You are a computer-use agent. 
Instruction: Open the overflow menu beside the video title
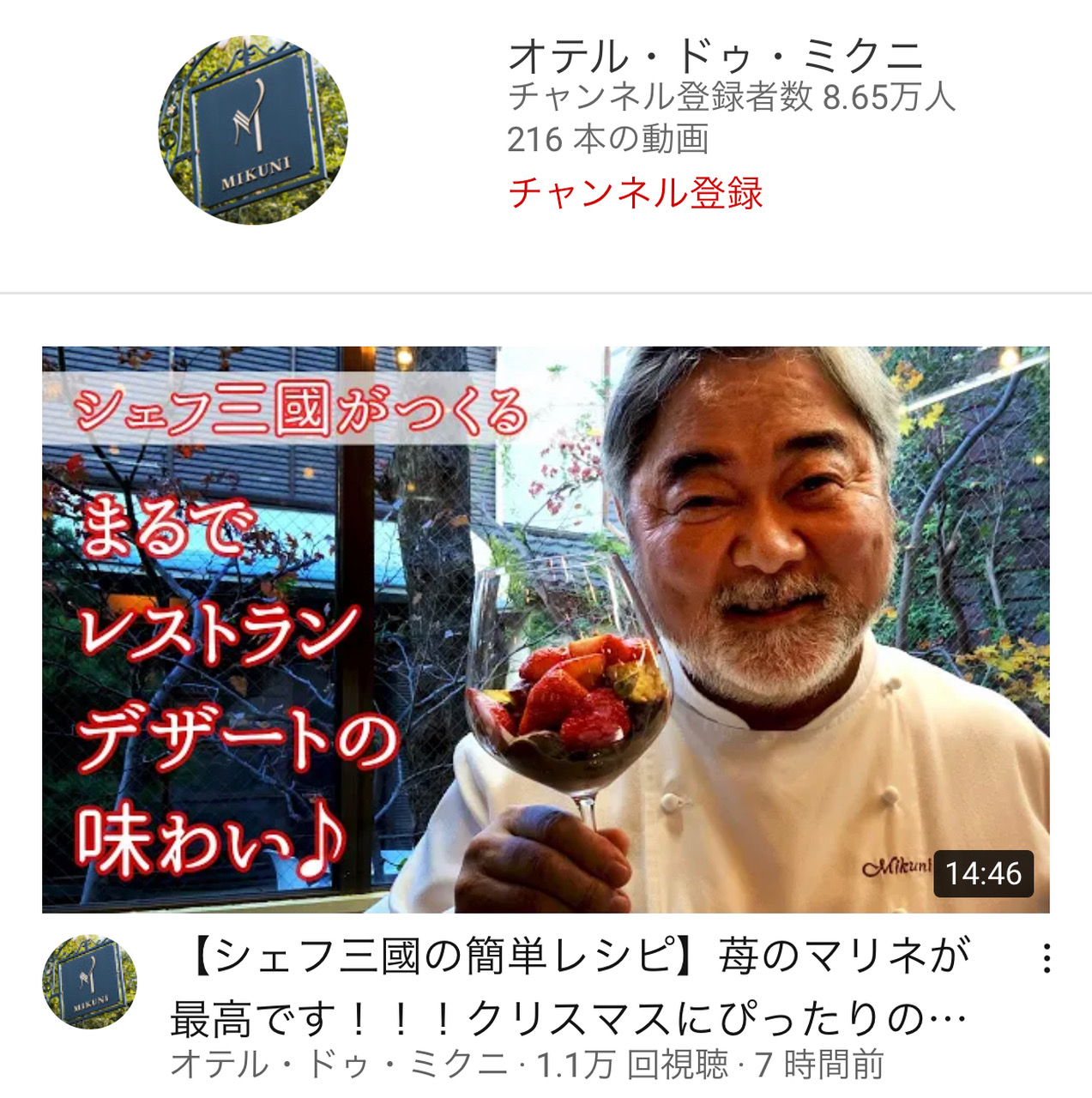pyautogui.click(x=1047, y=958)
